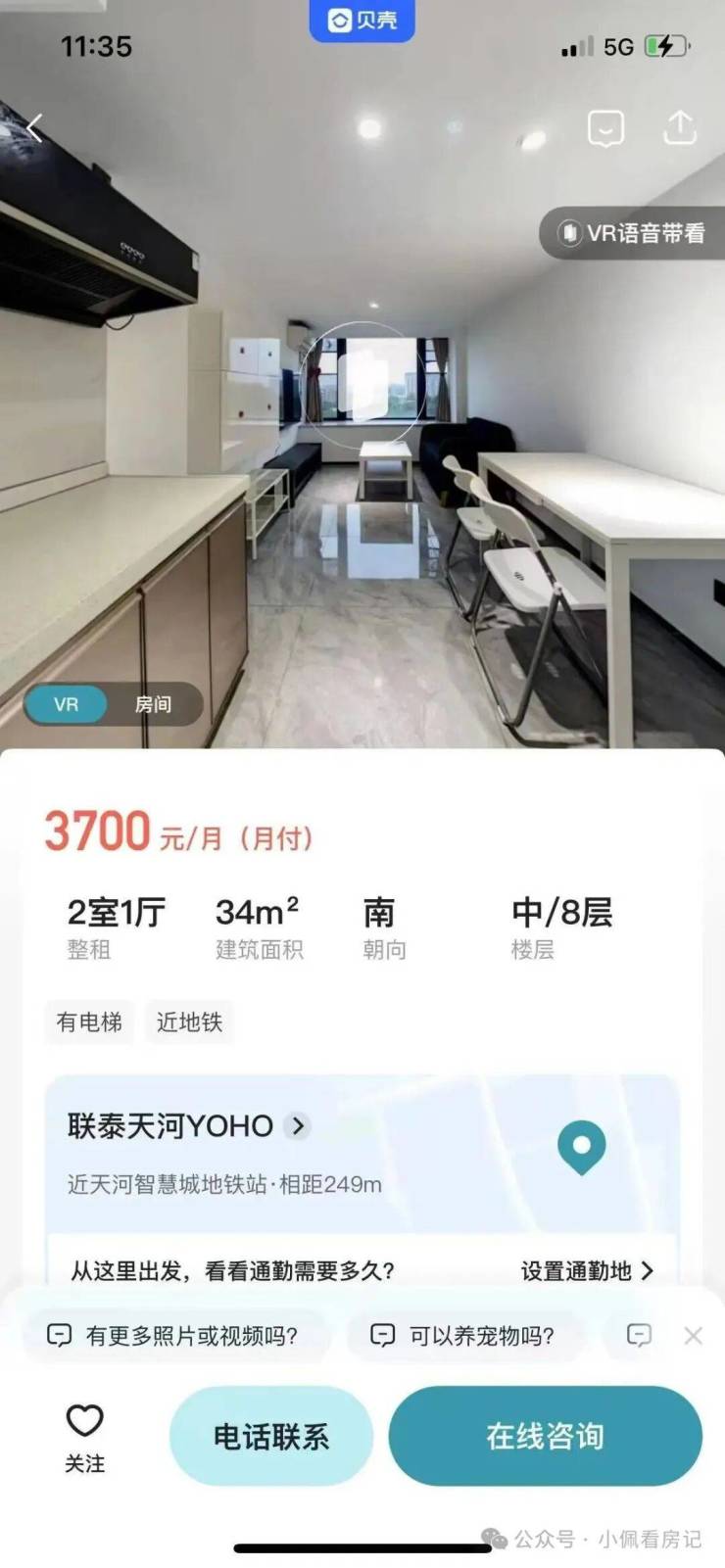Screen dimensions: 725x1568
Task: Ask 有更多照片或视频吗? quick question
Action: click(174, 1335)
